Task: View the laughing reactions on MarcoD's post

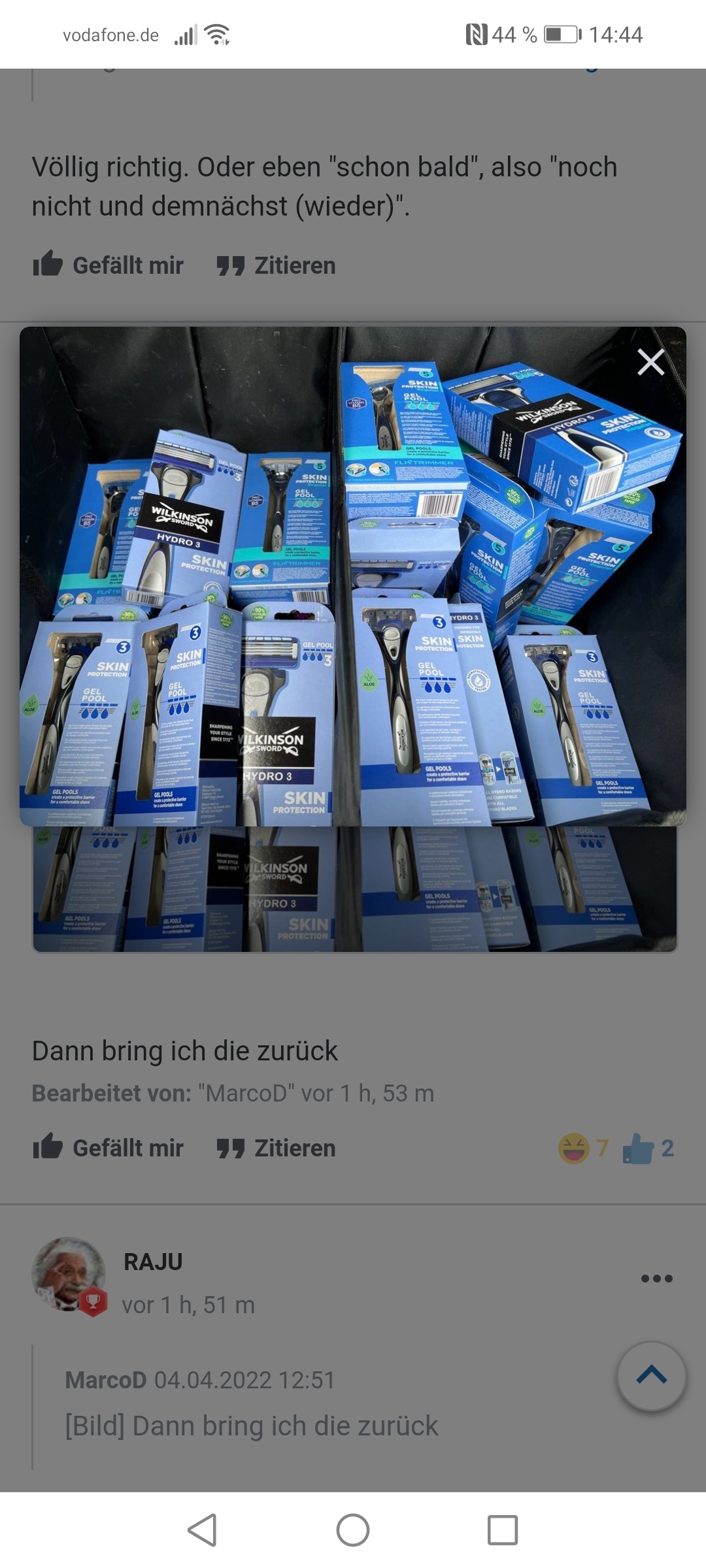Action: coord(583,1148)
